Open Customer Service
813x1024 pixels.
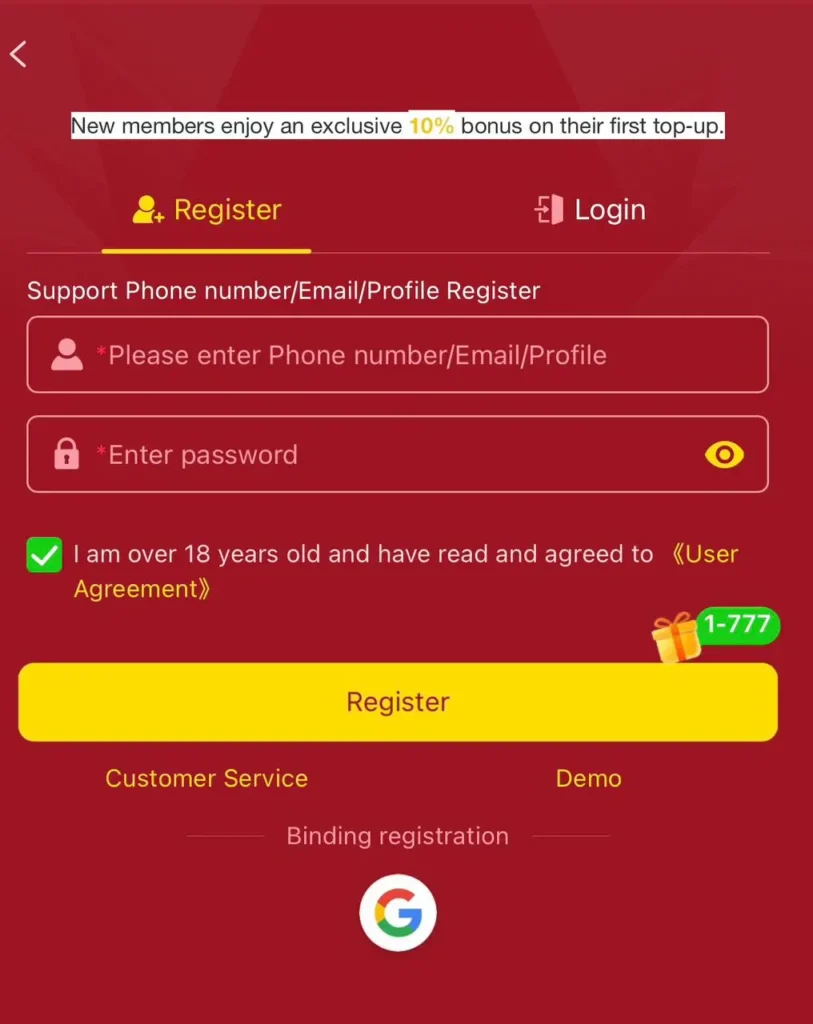(206, 779)
